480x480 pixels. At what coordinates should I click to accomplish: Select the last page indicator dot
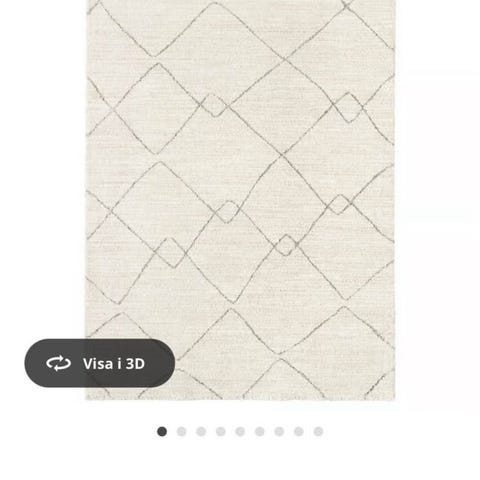coord(318,432)
